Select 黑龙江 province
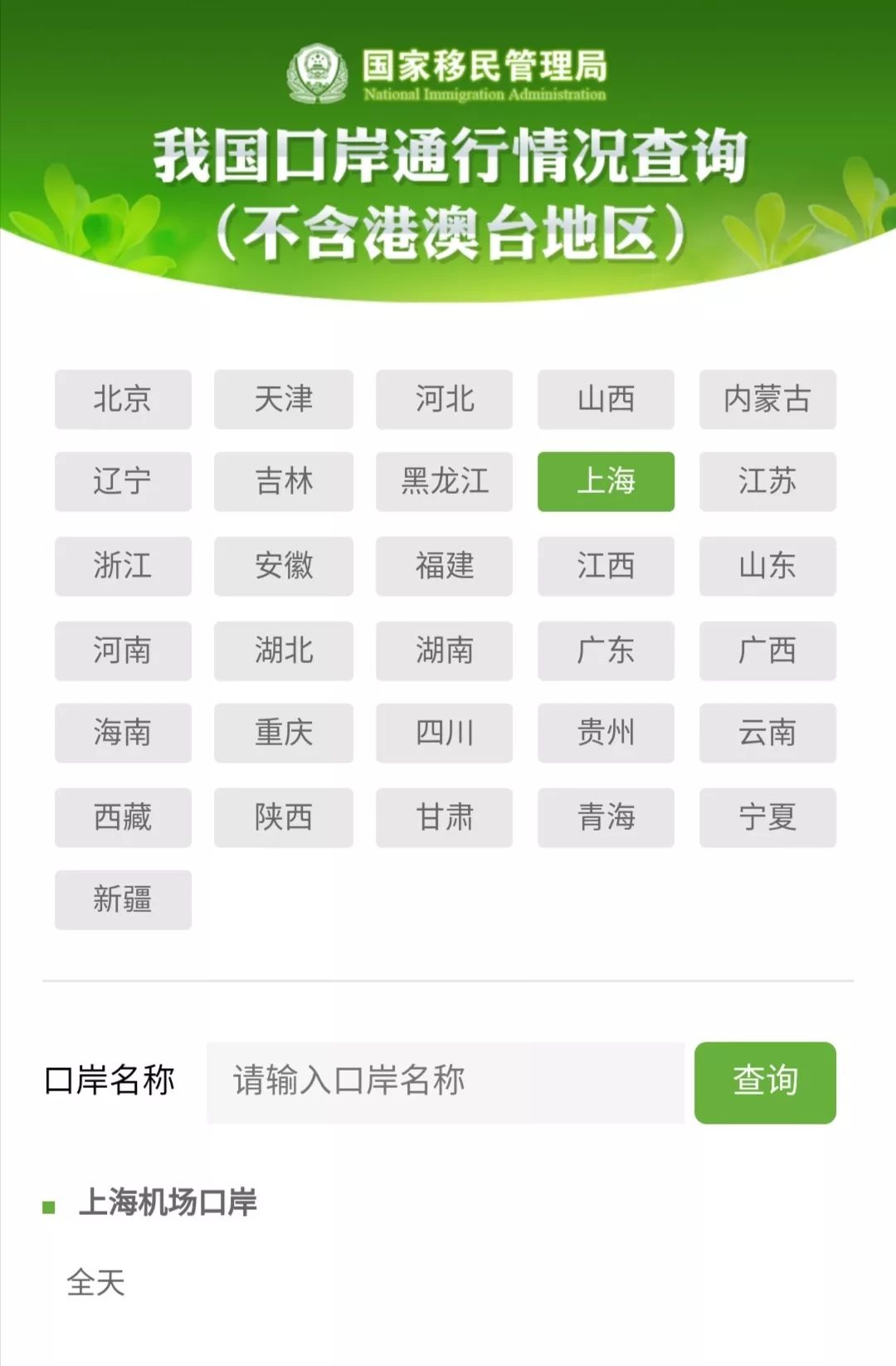This screenshot has height=1366, width=896. click(x=444, y=481)
